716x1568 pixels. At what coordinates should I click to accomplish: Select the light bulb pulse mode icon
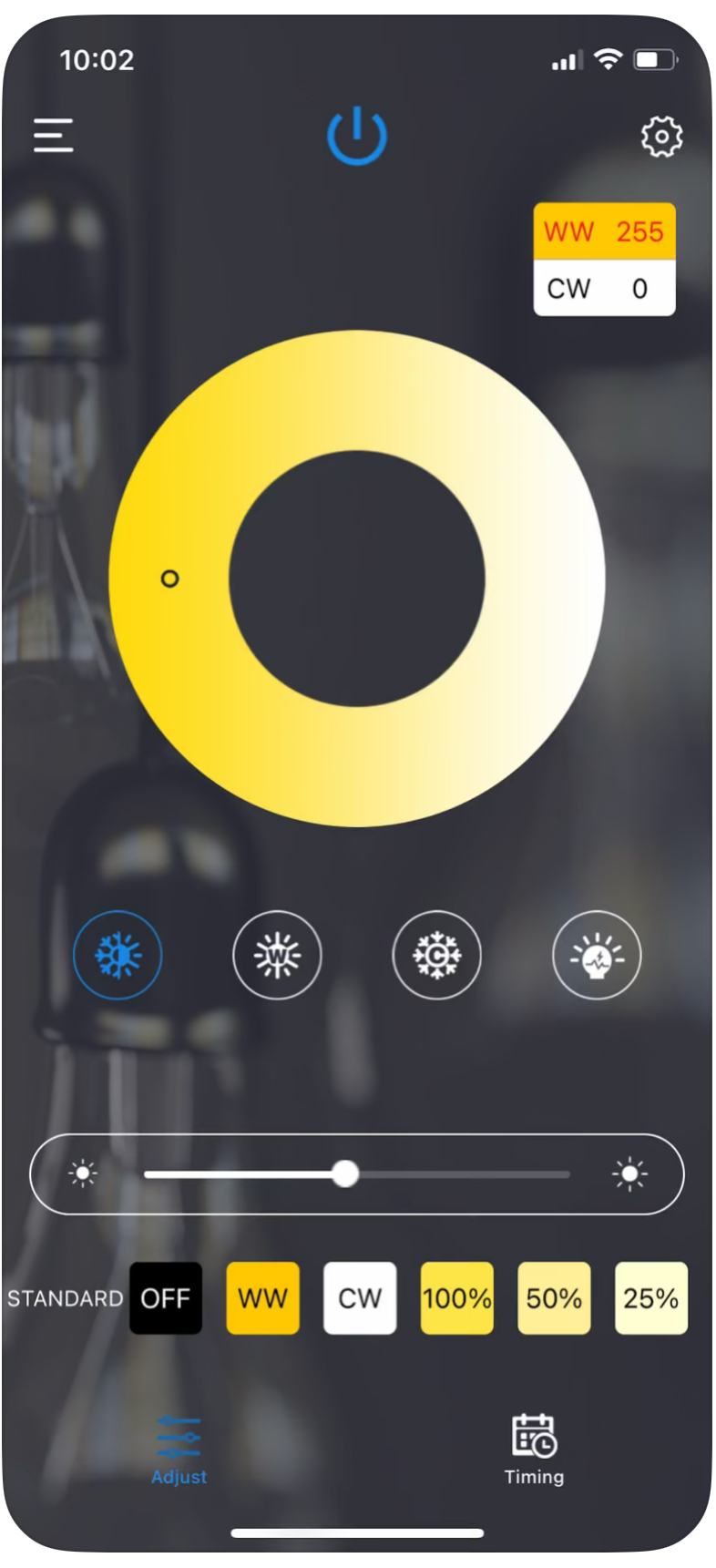click(597, 955)
